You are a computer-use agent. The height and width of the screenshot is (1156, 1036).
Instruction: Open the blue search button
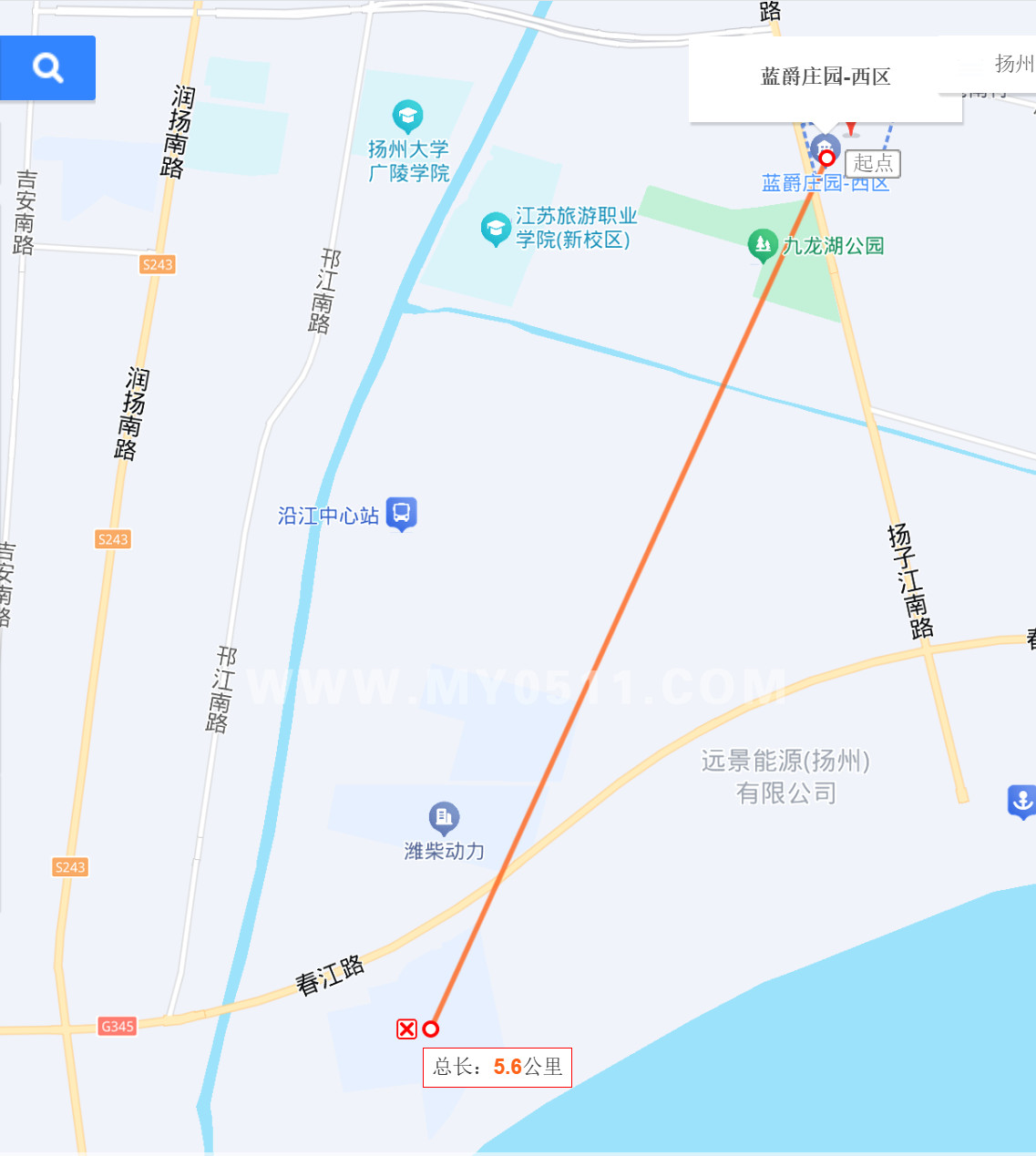pos(47,67)
